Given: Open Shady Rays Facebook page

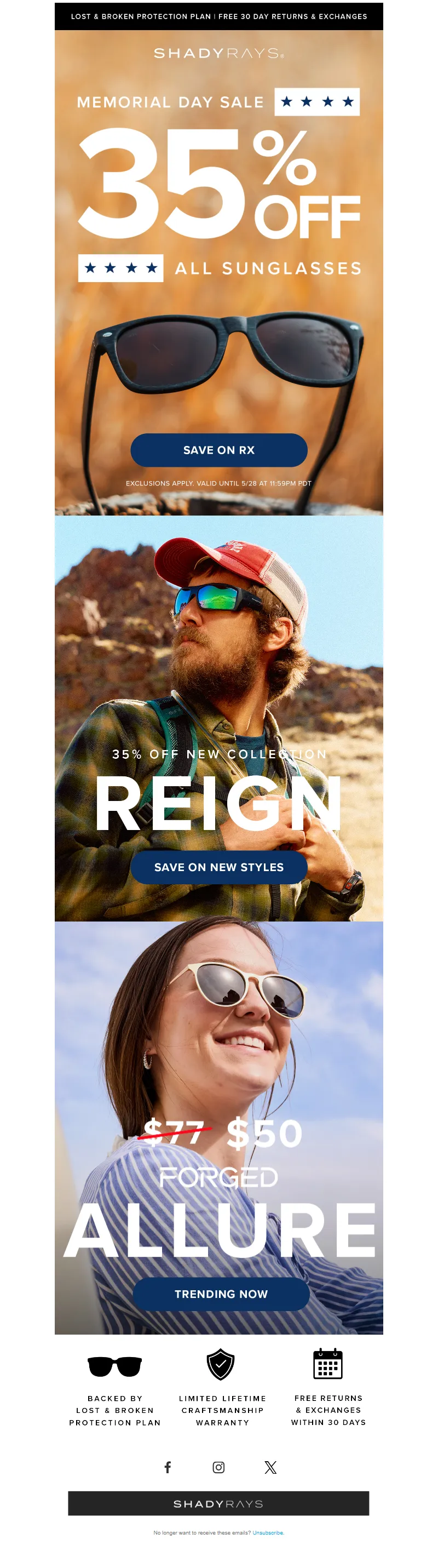Looking at the screenshot, I should click(168, 1467).
